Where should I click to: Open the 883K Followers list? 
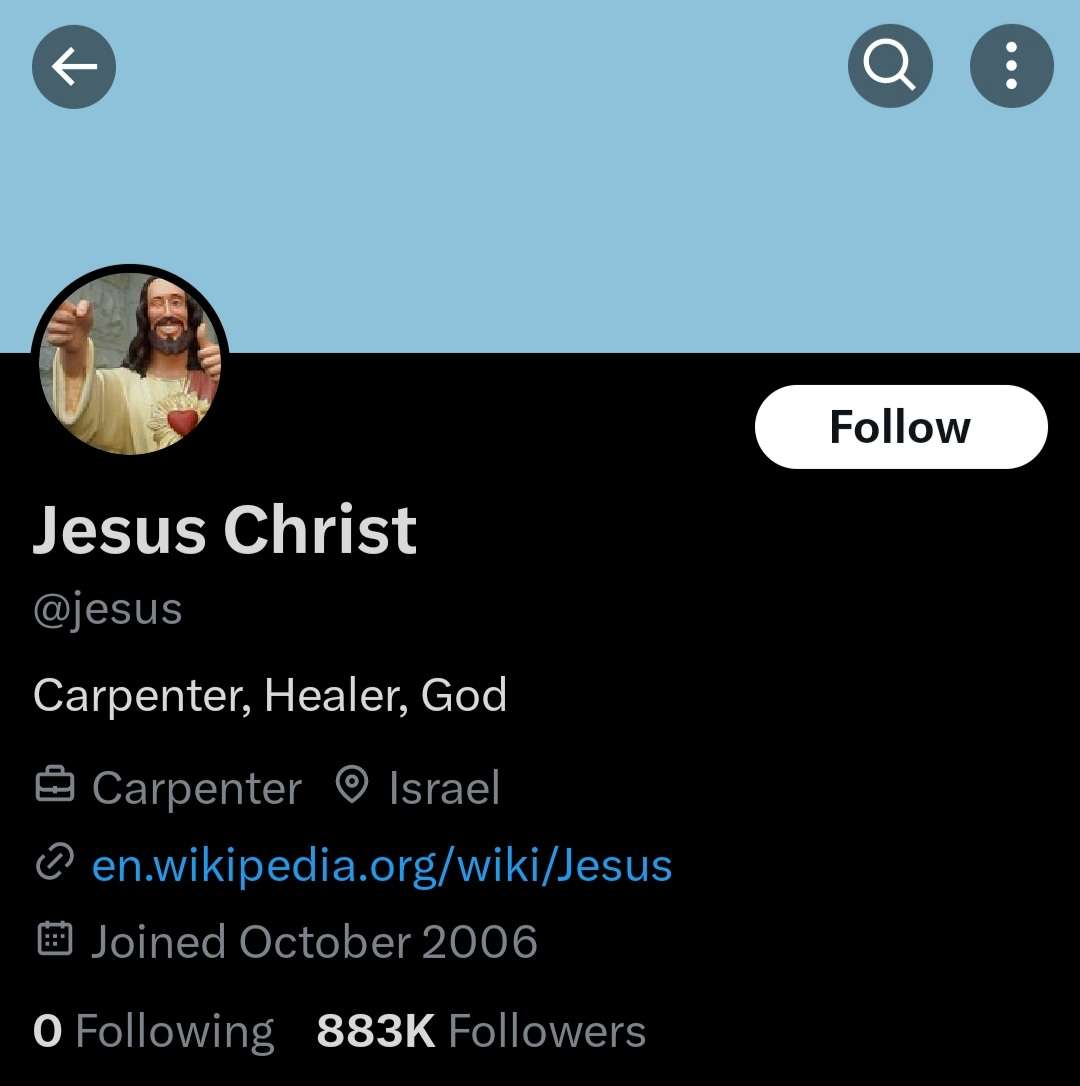(x=481, y=1031)
